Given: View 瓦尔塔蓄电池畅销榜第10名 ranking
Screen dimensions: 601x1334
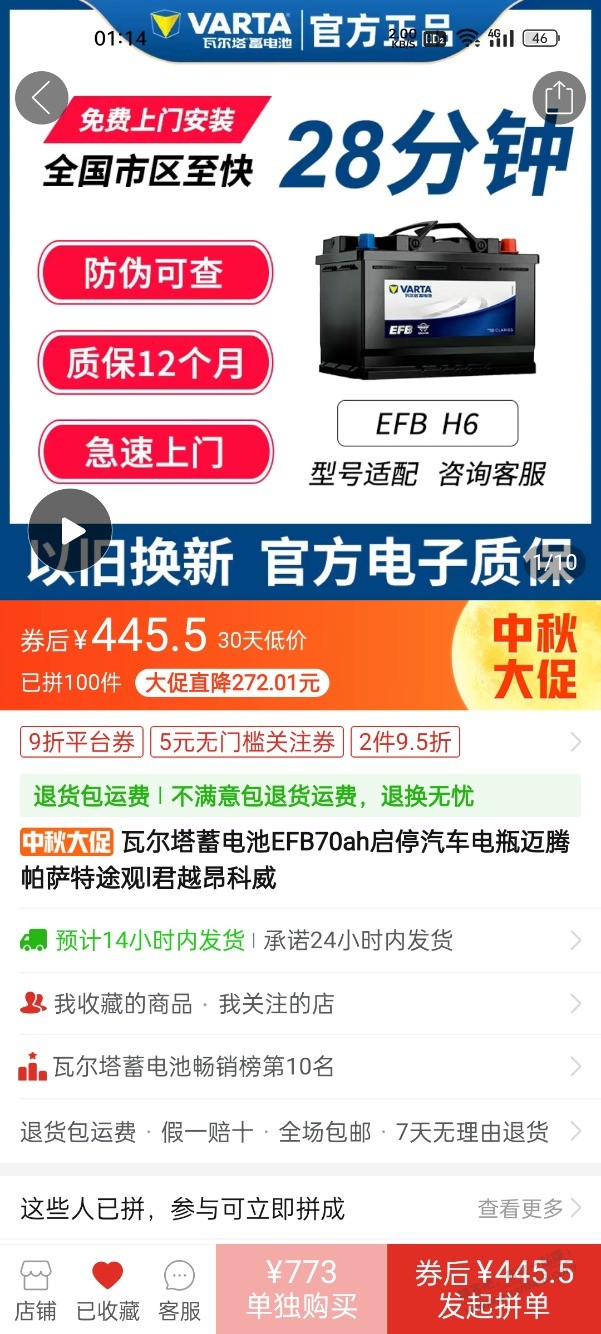Looking at the screenshot, I should click(300, 1066).
